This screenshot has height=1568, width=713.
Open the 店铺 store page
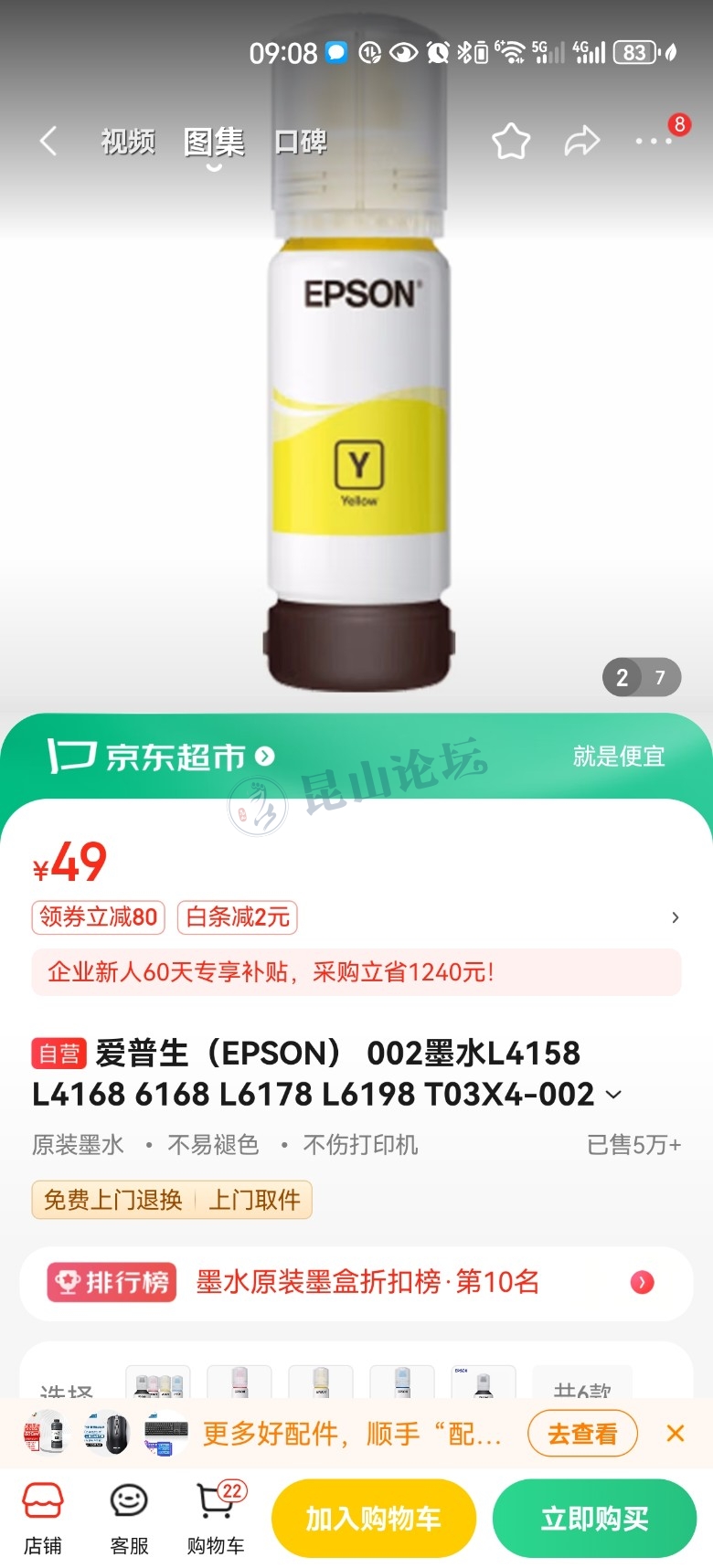click(x=43, y=1519)
